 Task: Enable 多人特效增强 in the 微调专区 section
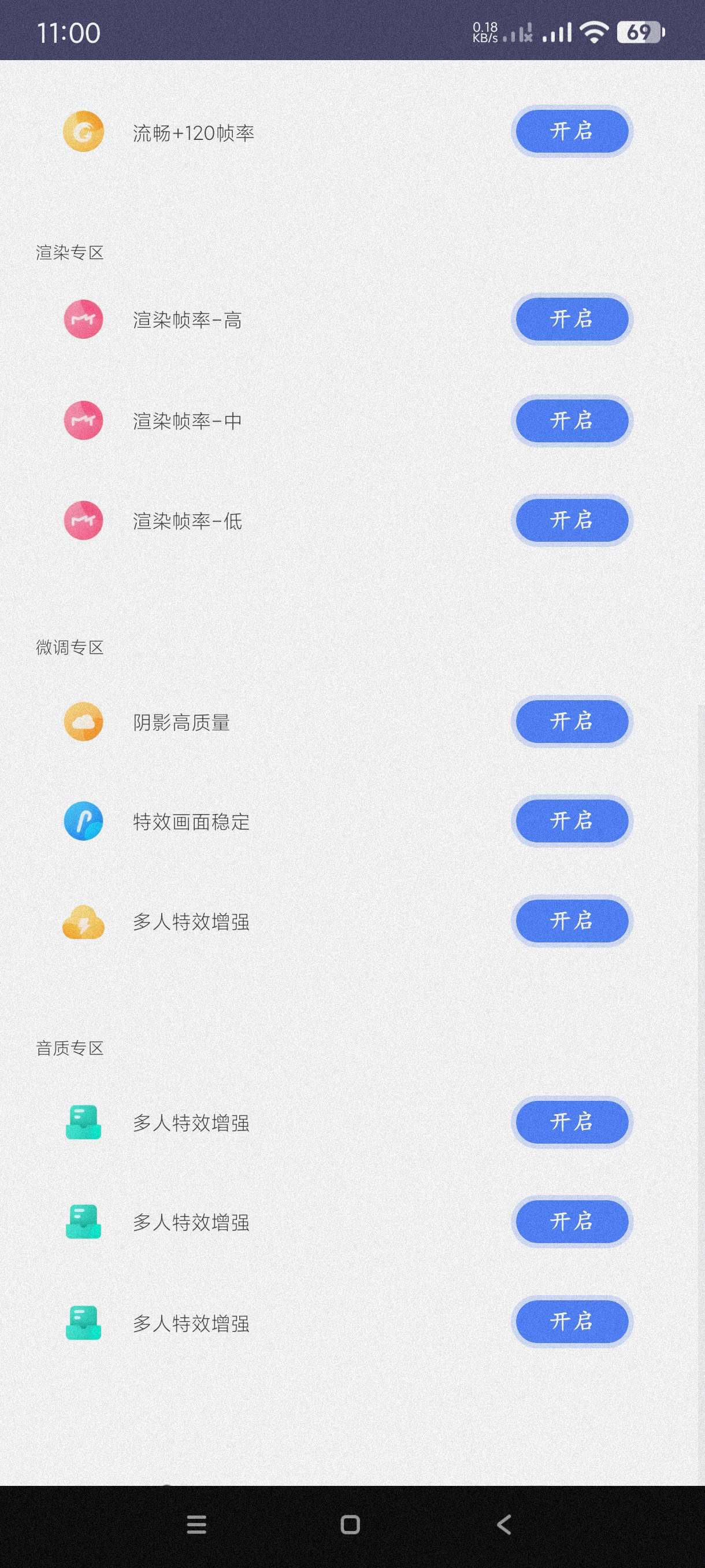point(571,920)
